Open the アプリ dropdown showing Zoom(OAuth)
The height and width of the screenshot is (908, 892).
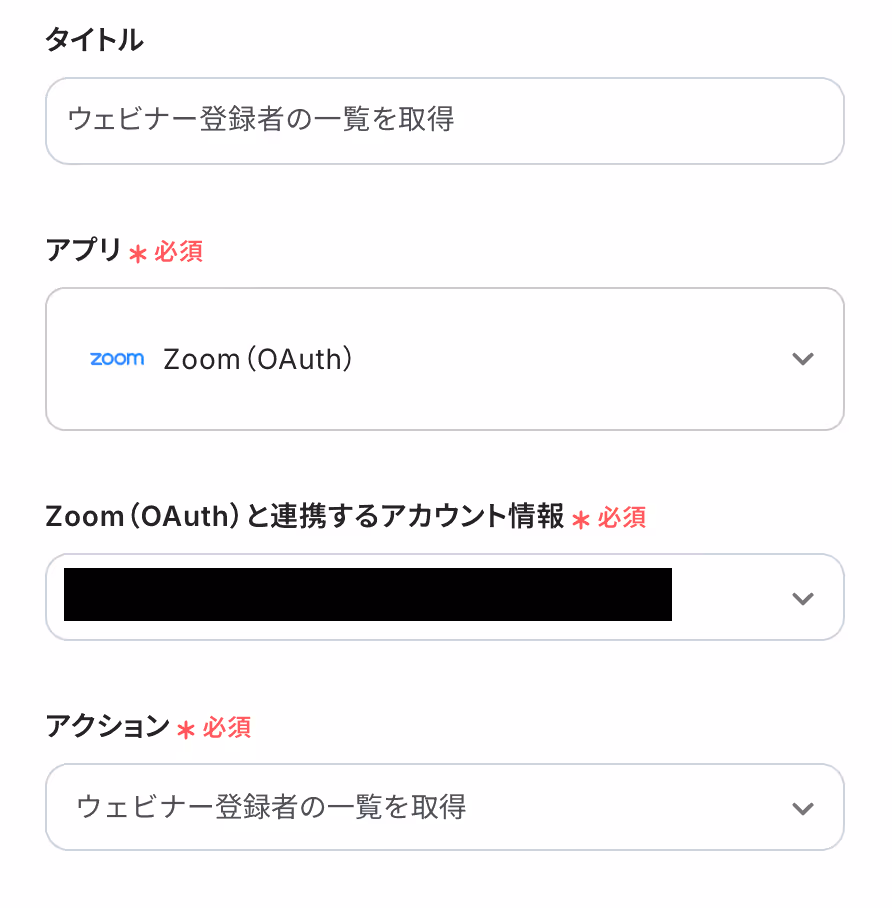444,359
